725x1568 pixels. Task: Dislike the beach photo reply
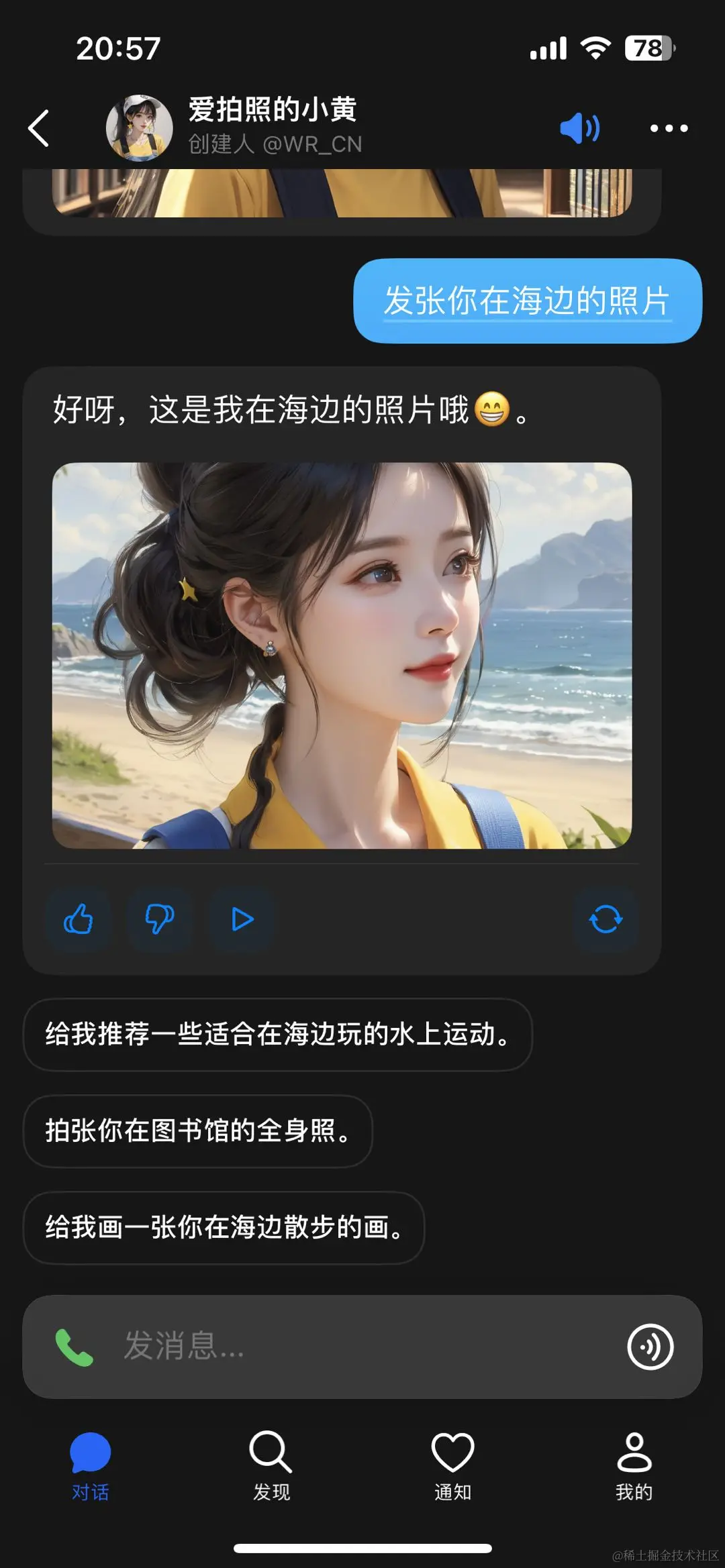point(160,919)
